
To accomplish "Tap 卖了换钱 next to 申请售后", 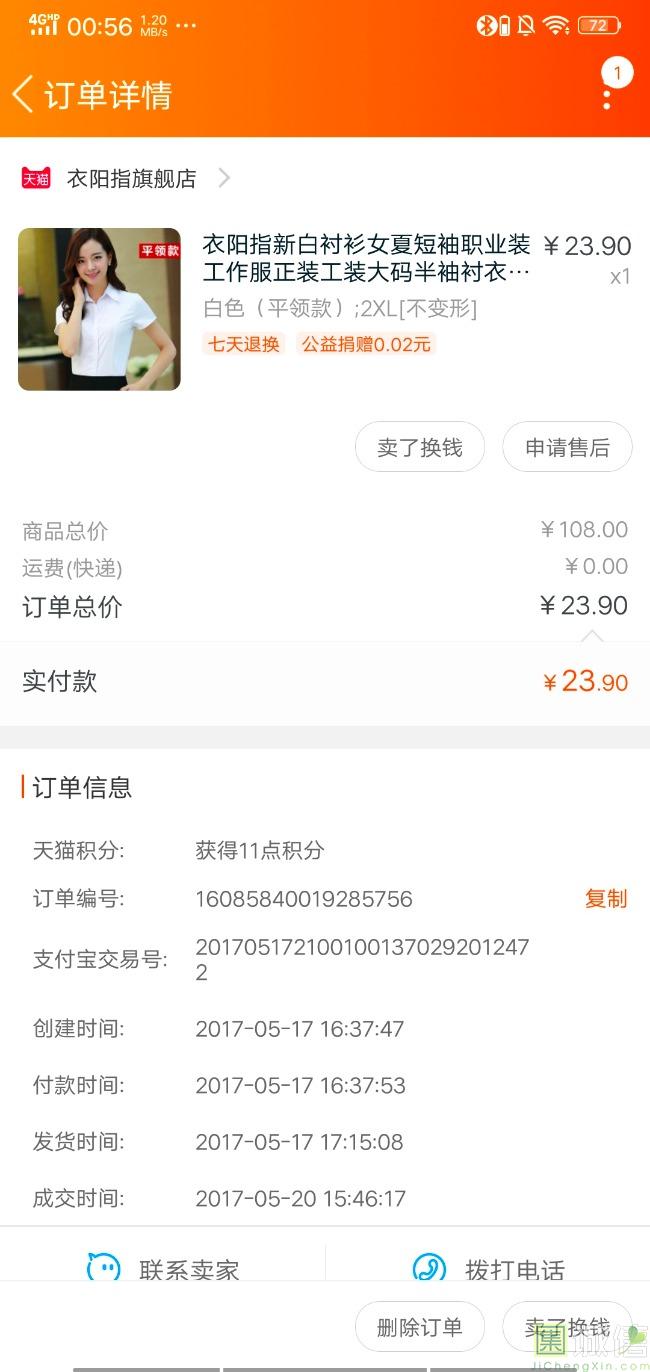I will (420, 447).
